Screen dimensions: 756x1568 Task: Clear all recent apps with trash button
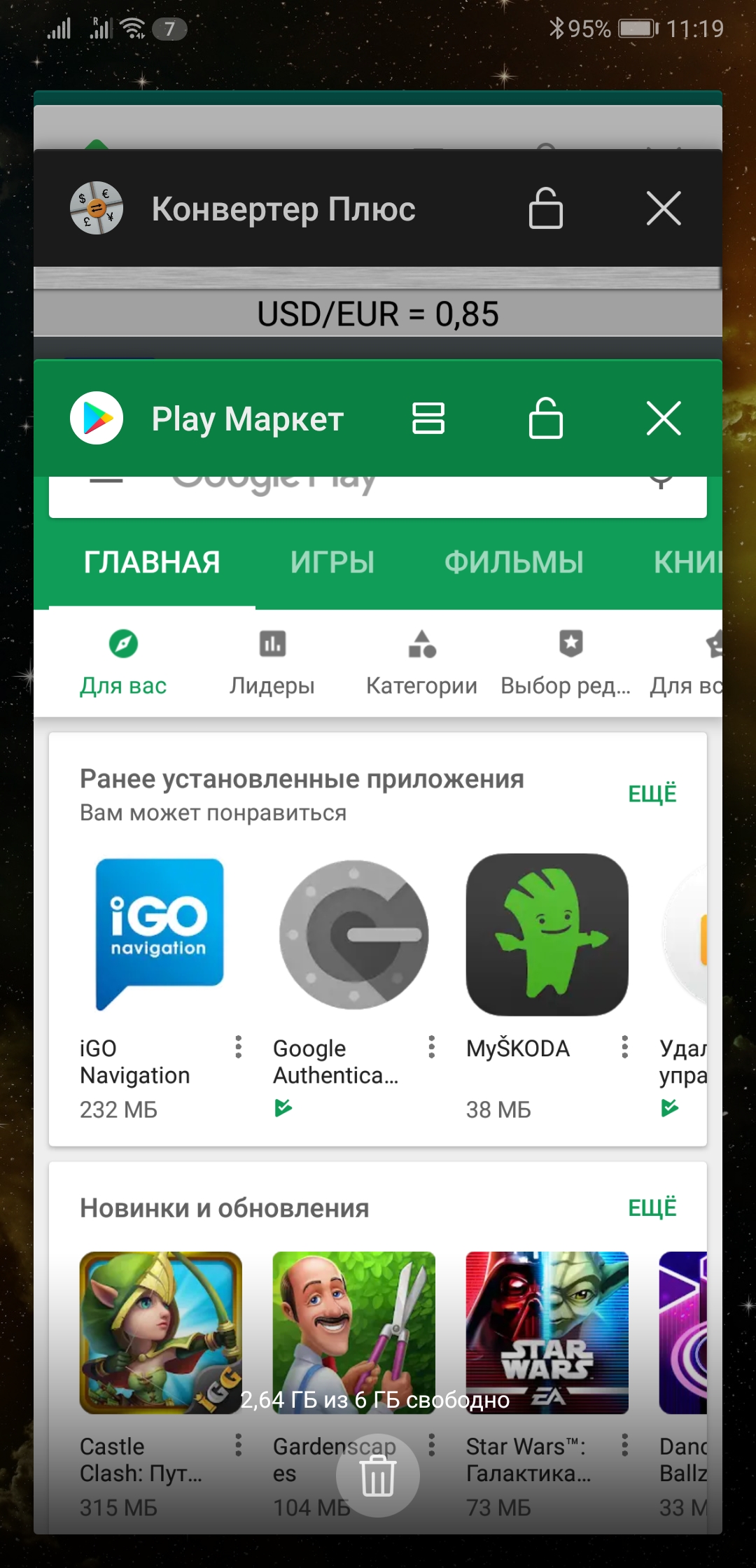point(378,1476)
